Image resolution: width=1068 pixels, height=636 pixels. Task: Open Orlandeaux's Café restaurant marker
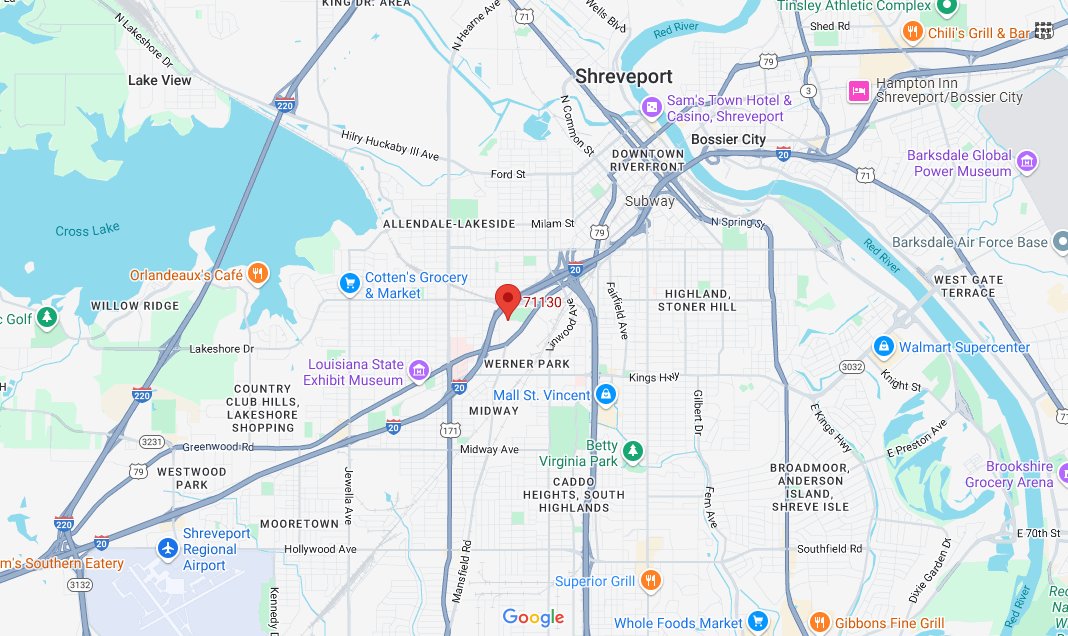(258, 273)
